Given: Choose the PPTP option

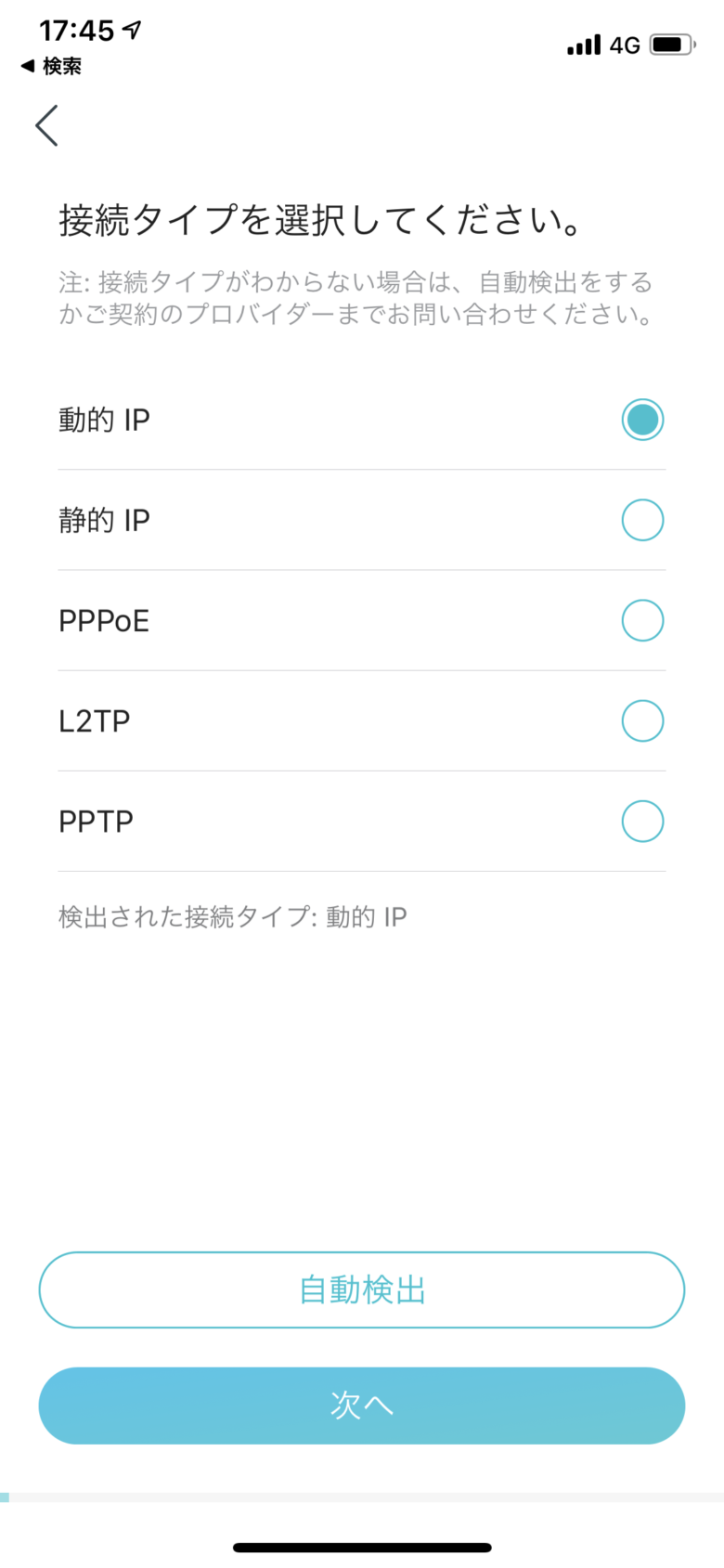Looking at the screenshot, I should coord(362,821).
